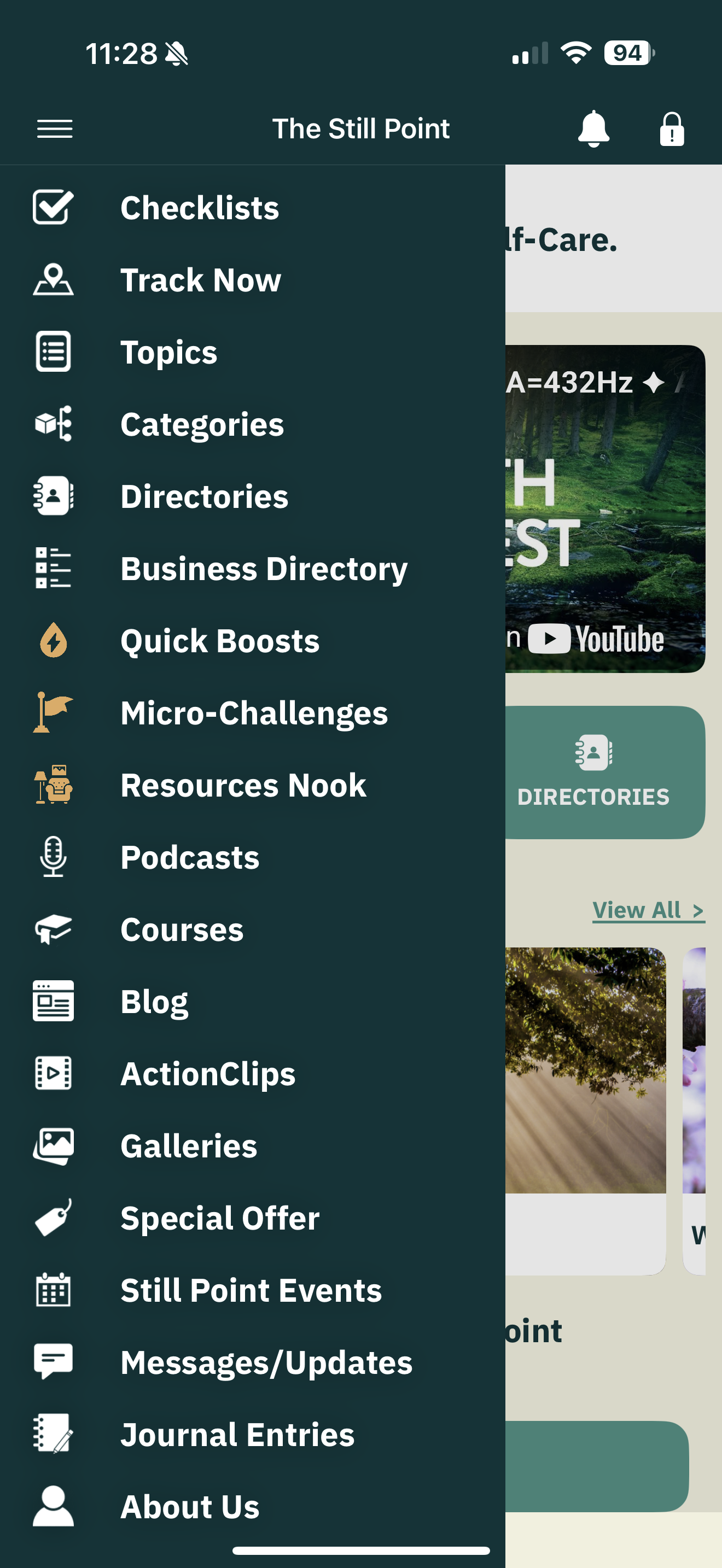Tap the notification bell icon
The width and height of the screenshot is (722, 1568).
coord(595,128)
